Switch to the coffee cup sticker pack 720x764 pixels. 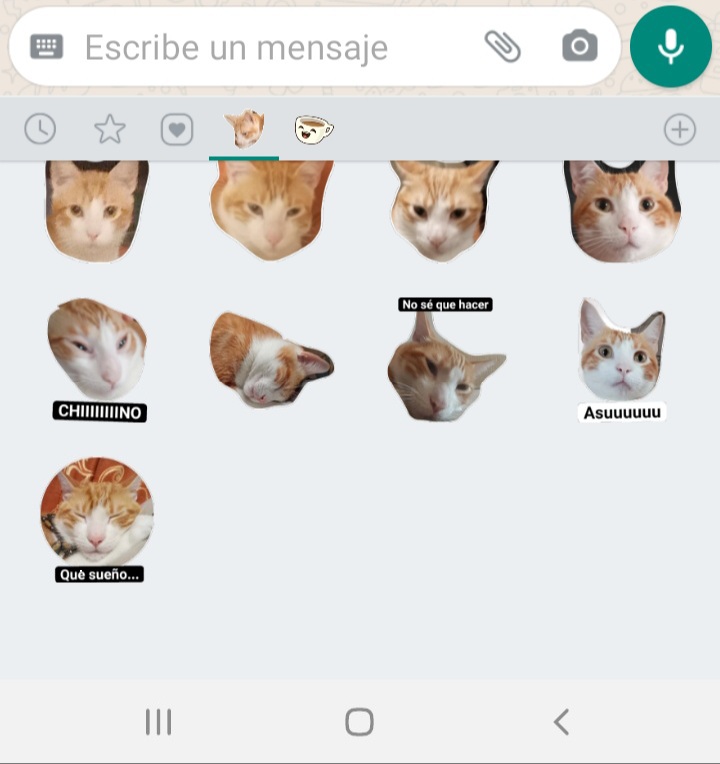click(x=313, y=129)
